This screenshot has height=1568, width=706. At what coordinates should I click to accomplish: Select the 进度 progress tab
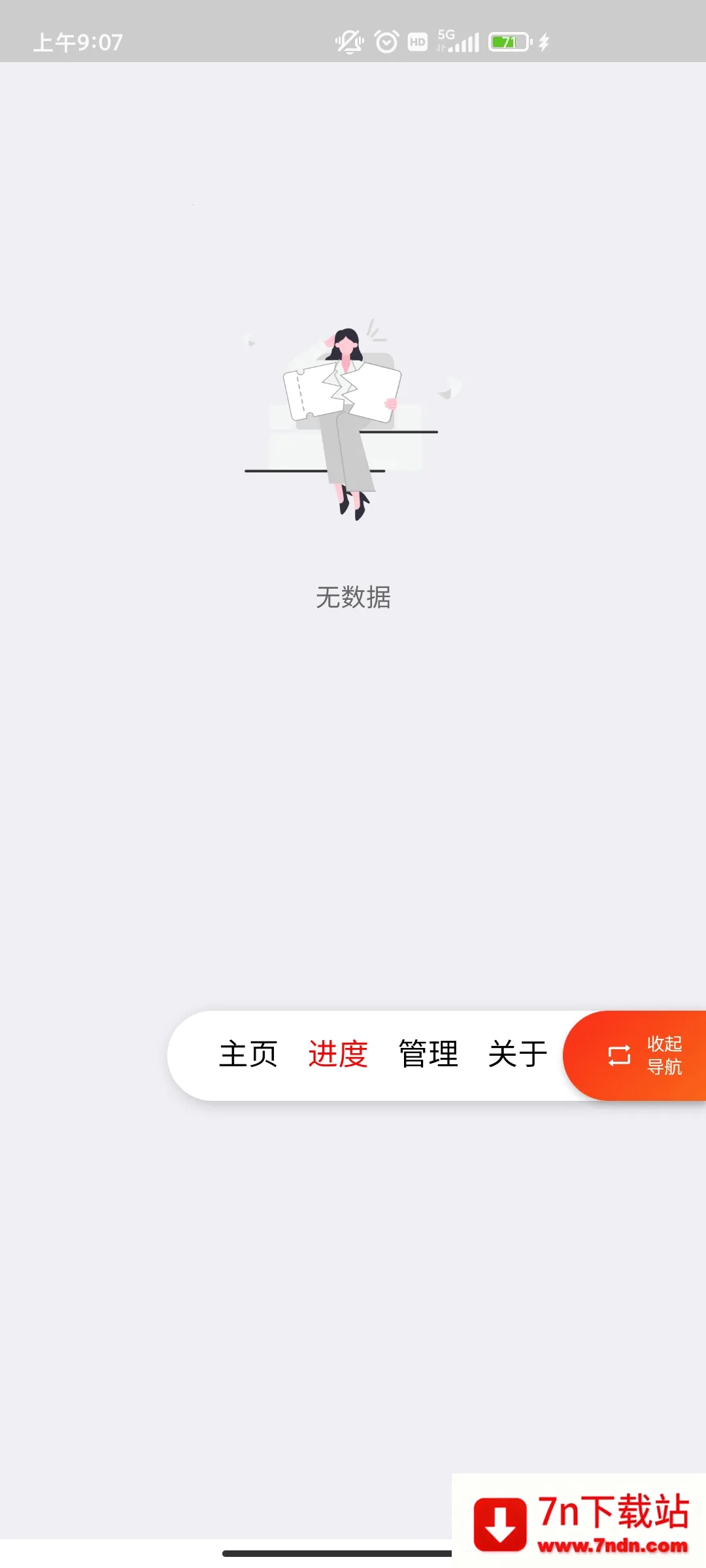tap(338, 1054)
